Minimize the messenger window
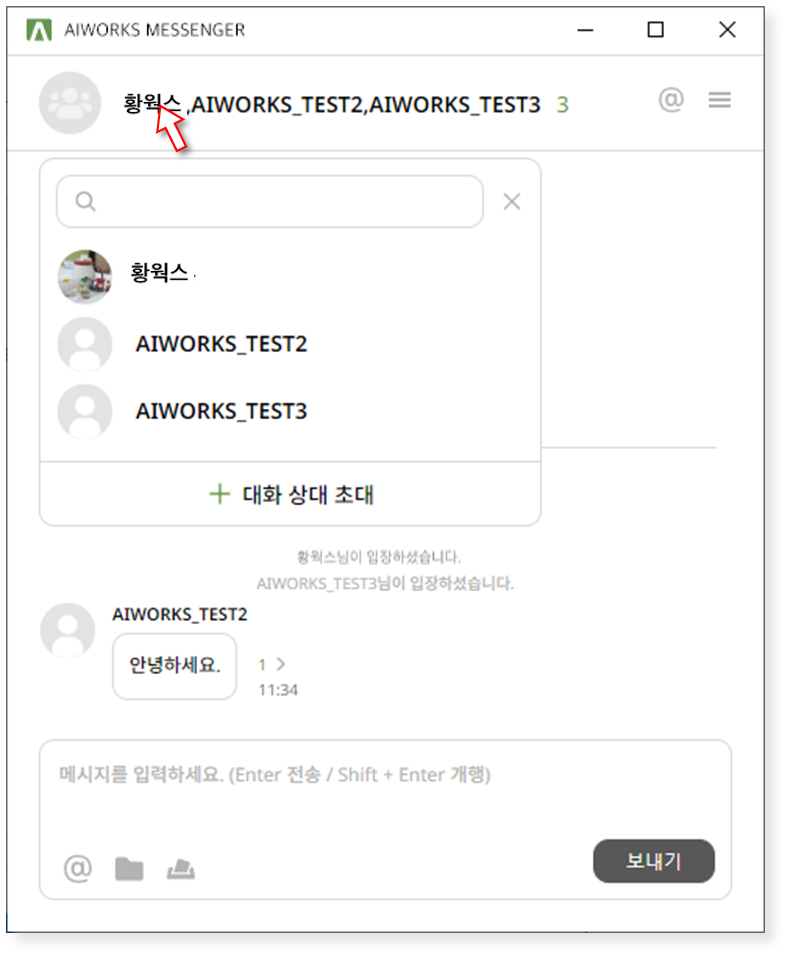This screenshot has width=789, height=957. (585, 30)
